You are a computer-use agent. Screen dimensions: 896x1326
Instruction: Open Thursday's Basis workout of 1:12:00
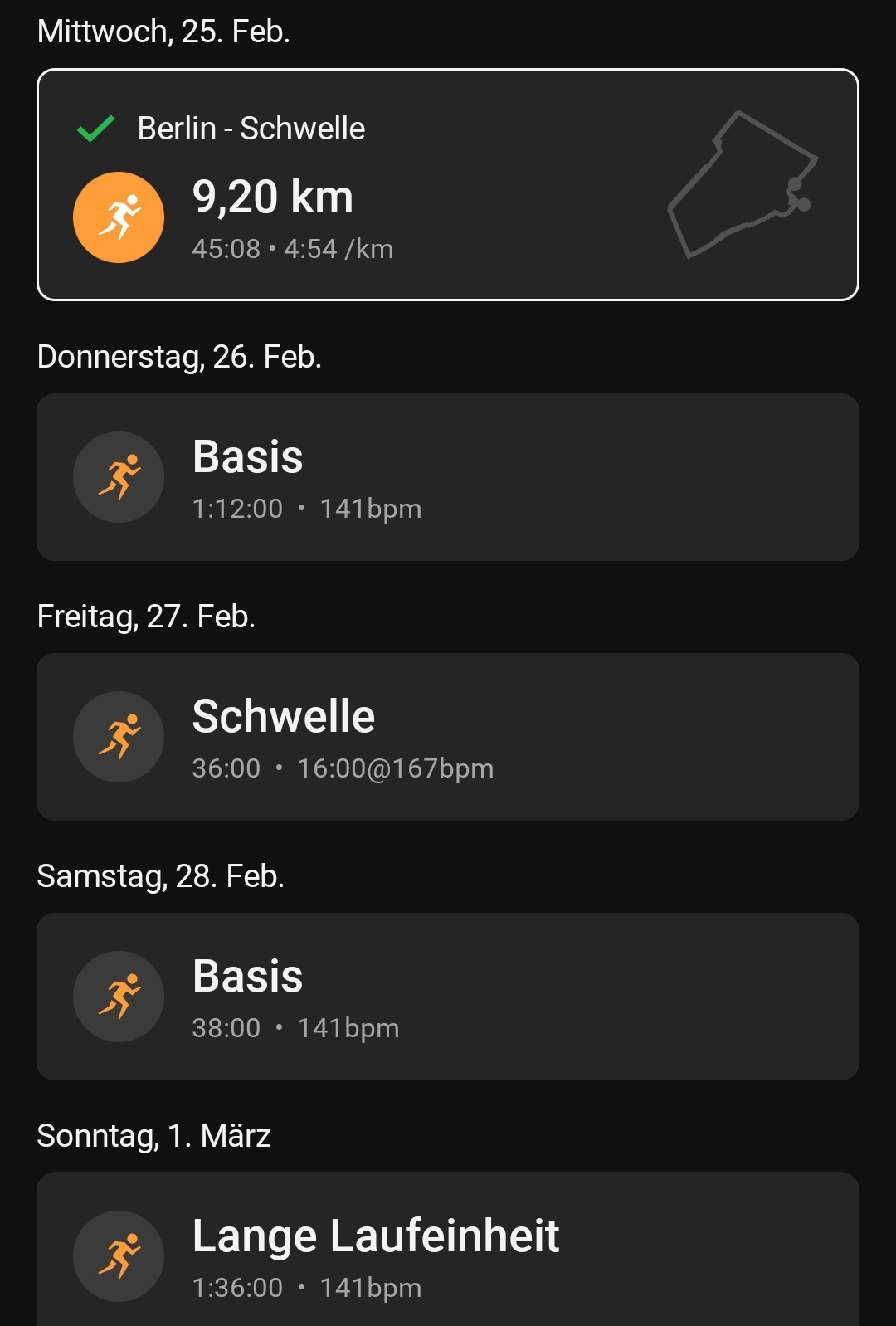[x=448, y=477]
